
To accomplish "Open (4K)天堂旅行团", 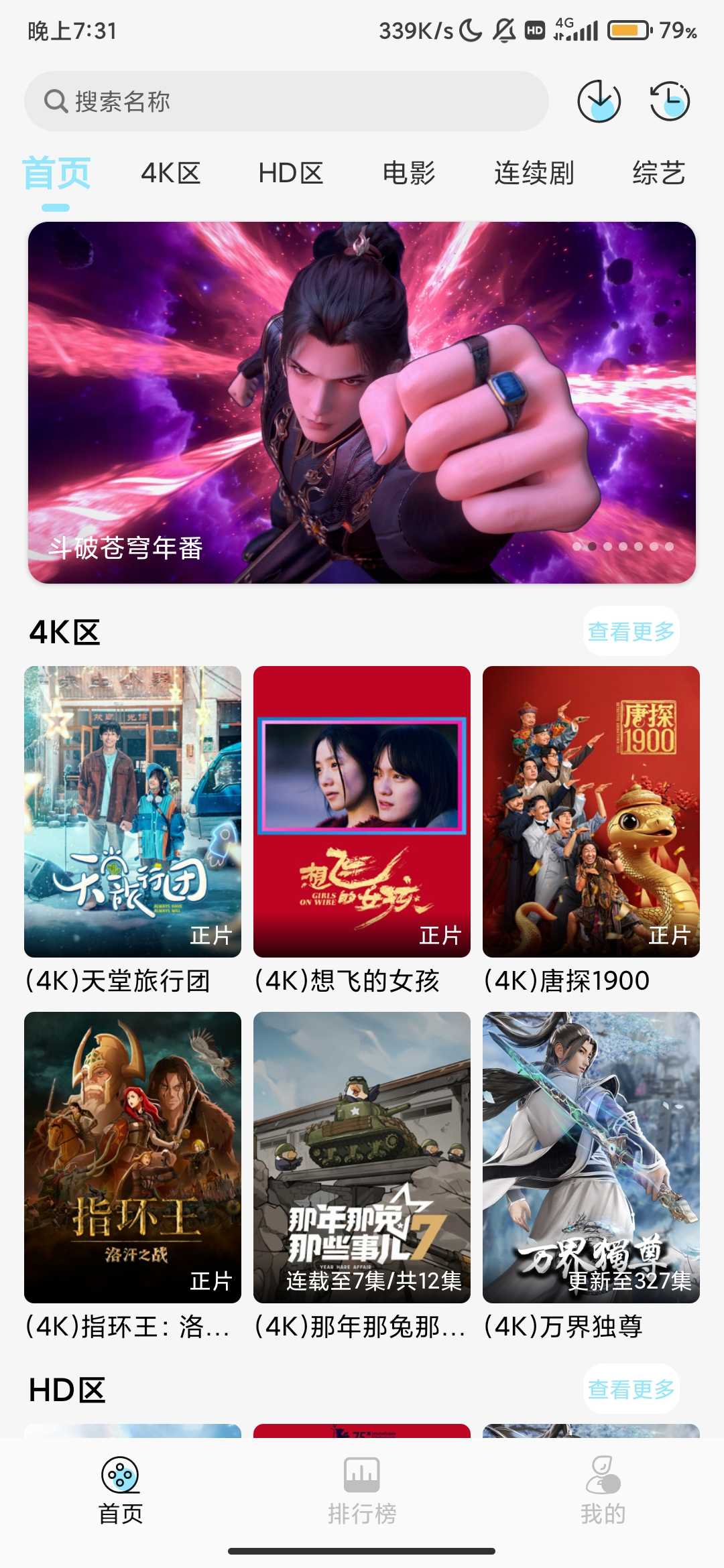I will (x=133, y=811).
